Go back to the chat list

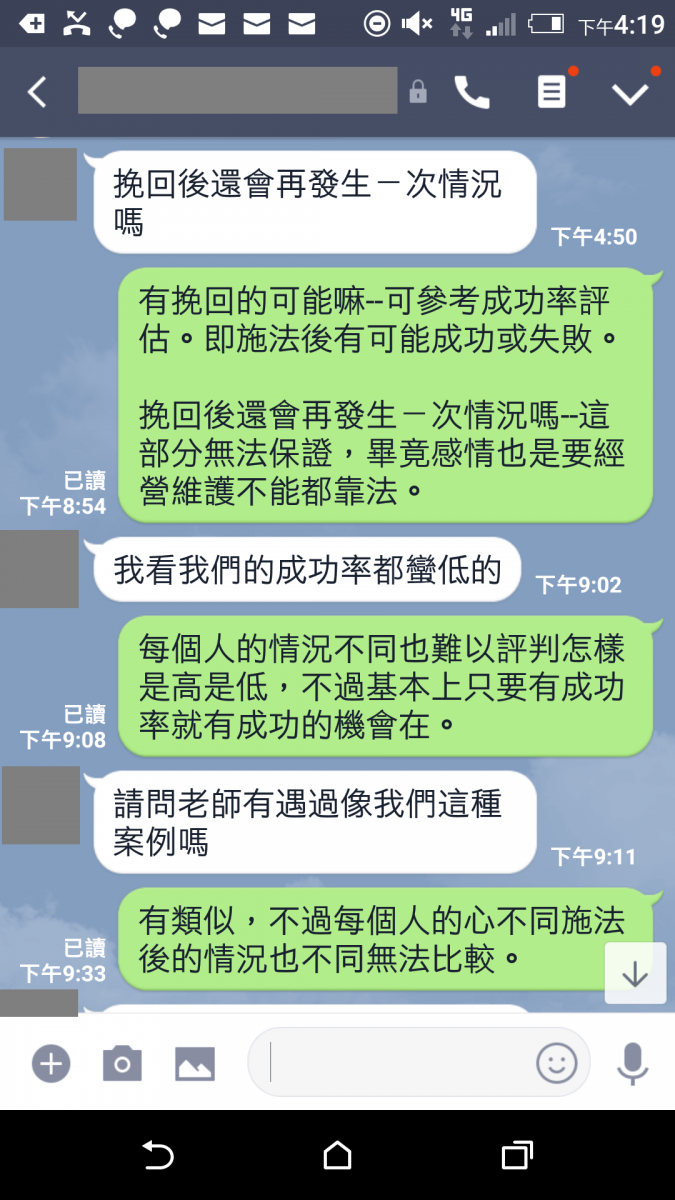click(37, 92)
